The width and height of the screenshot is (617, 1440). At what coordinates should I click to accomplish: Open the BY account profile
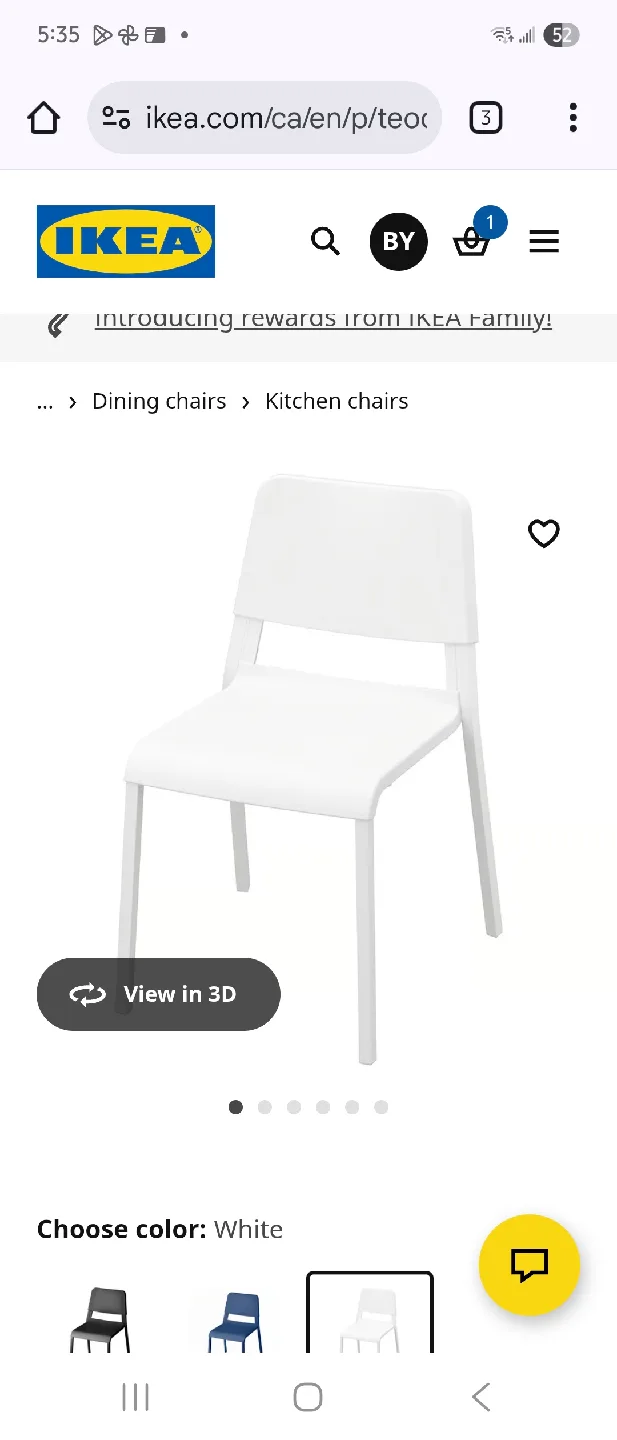(x=398, y=241)
